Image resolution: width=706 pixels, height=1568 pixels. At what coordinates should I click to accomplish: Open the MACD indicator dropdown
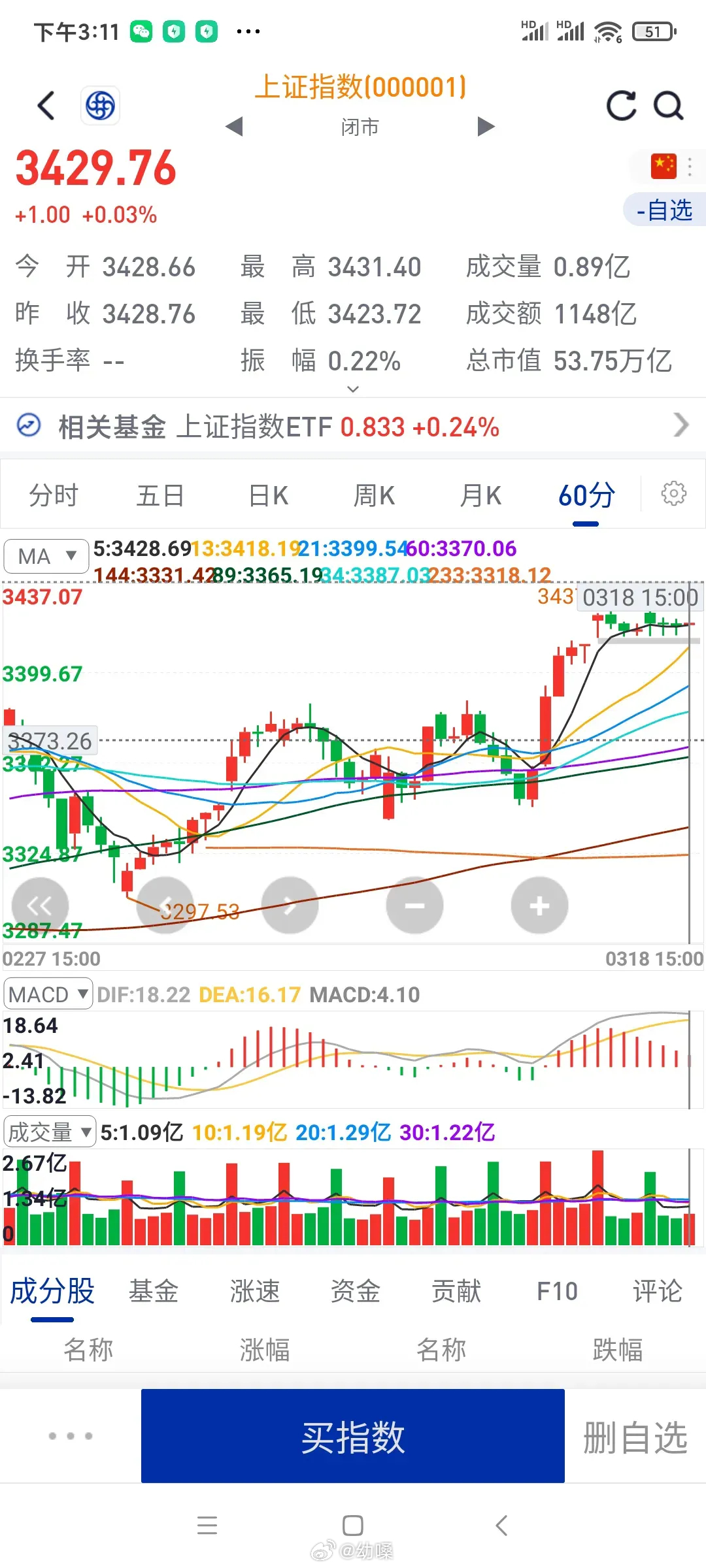tap(48, 994)
